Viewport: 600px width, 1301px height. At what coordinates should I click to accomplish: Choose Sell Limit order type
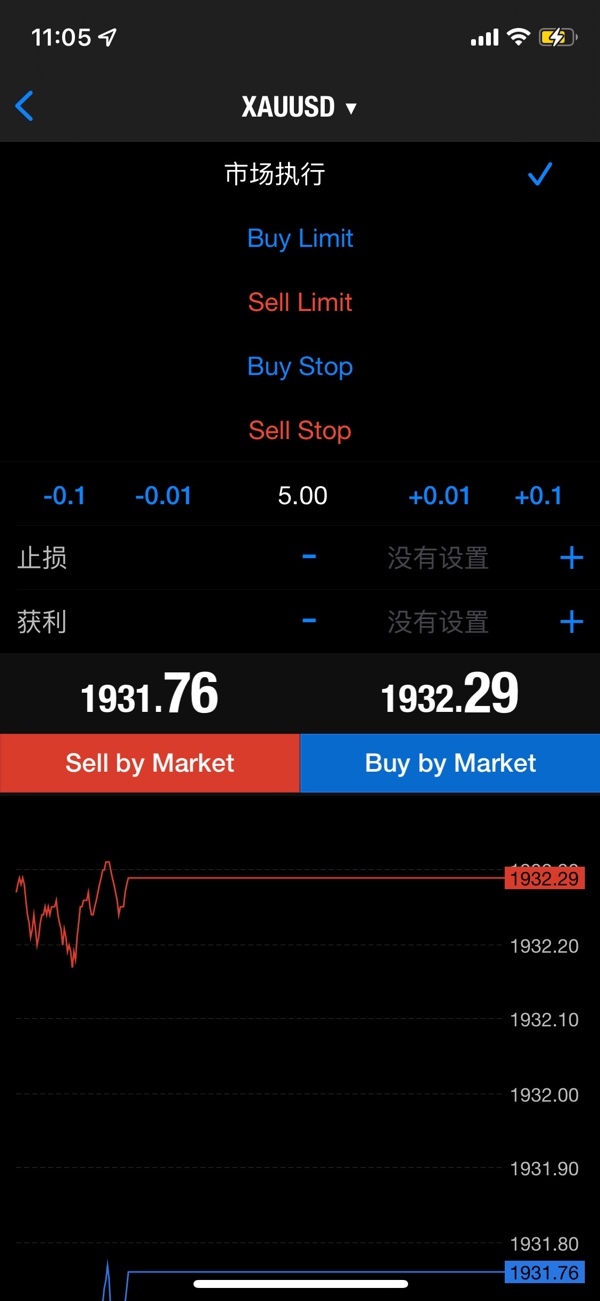click(300, 302)
